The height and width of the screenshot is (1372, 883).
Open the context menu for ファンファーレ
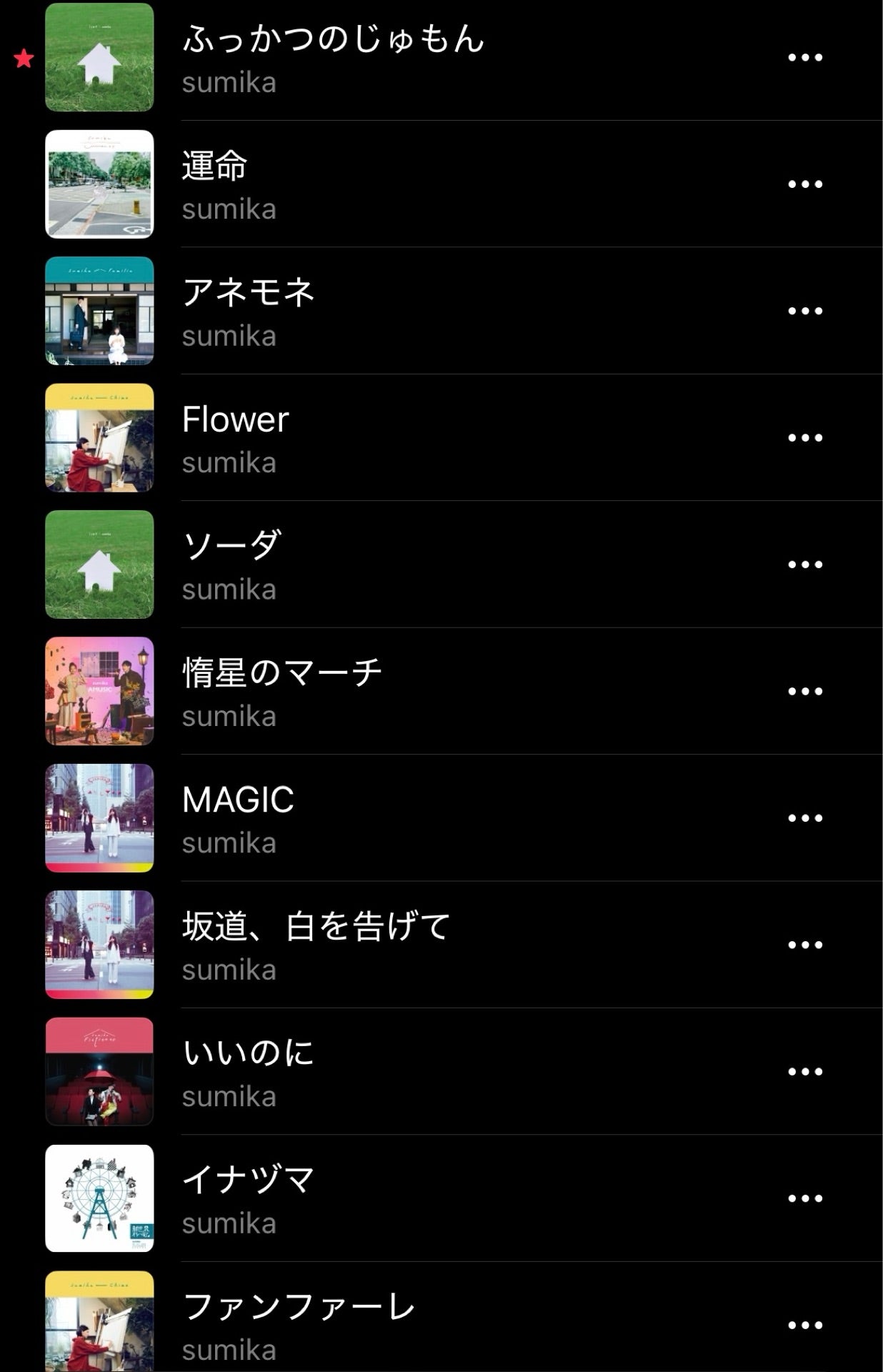[806, 1326]
